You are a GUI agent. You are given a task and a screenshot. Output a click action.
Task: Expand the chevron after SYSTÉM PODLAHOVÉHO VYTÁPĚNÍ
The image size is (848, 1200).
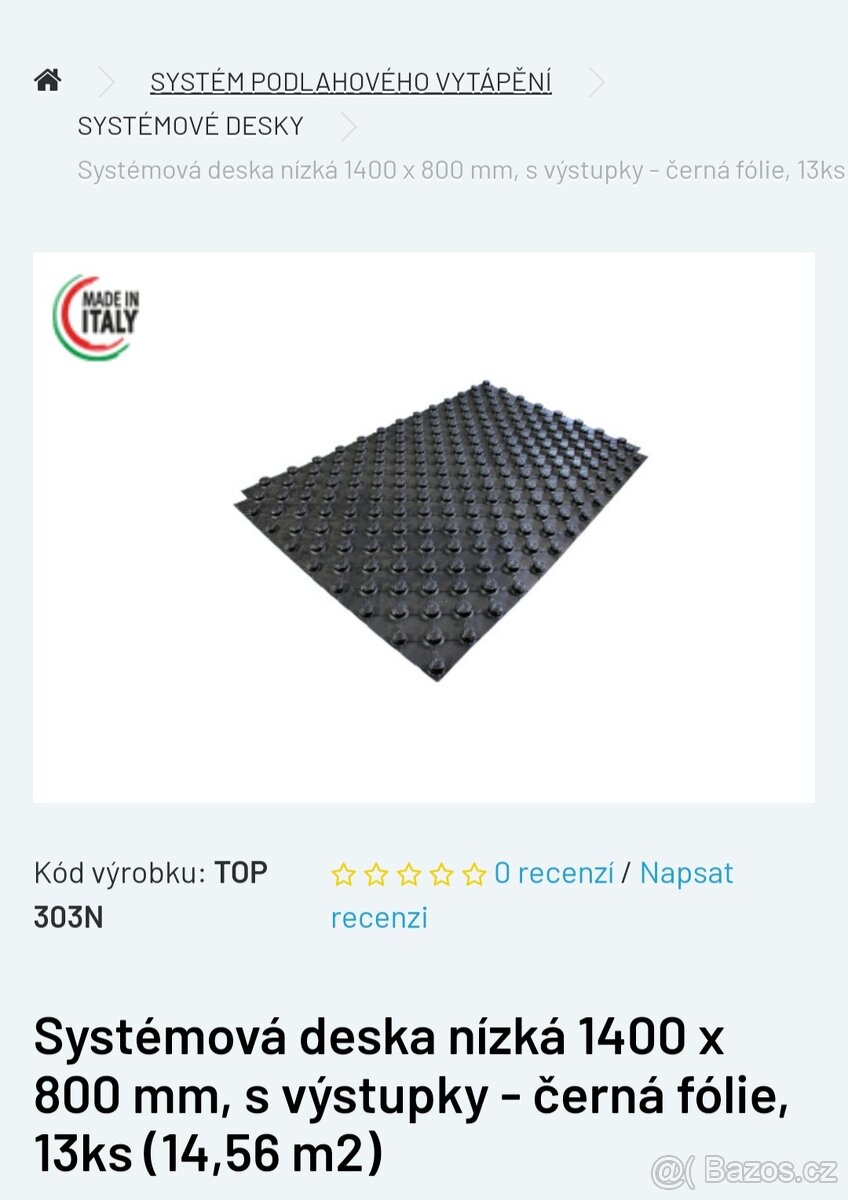[597, 84]
